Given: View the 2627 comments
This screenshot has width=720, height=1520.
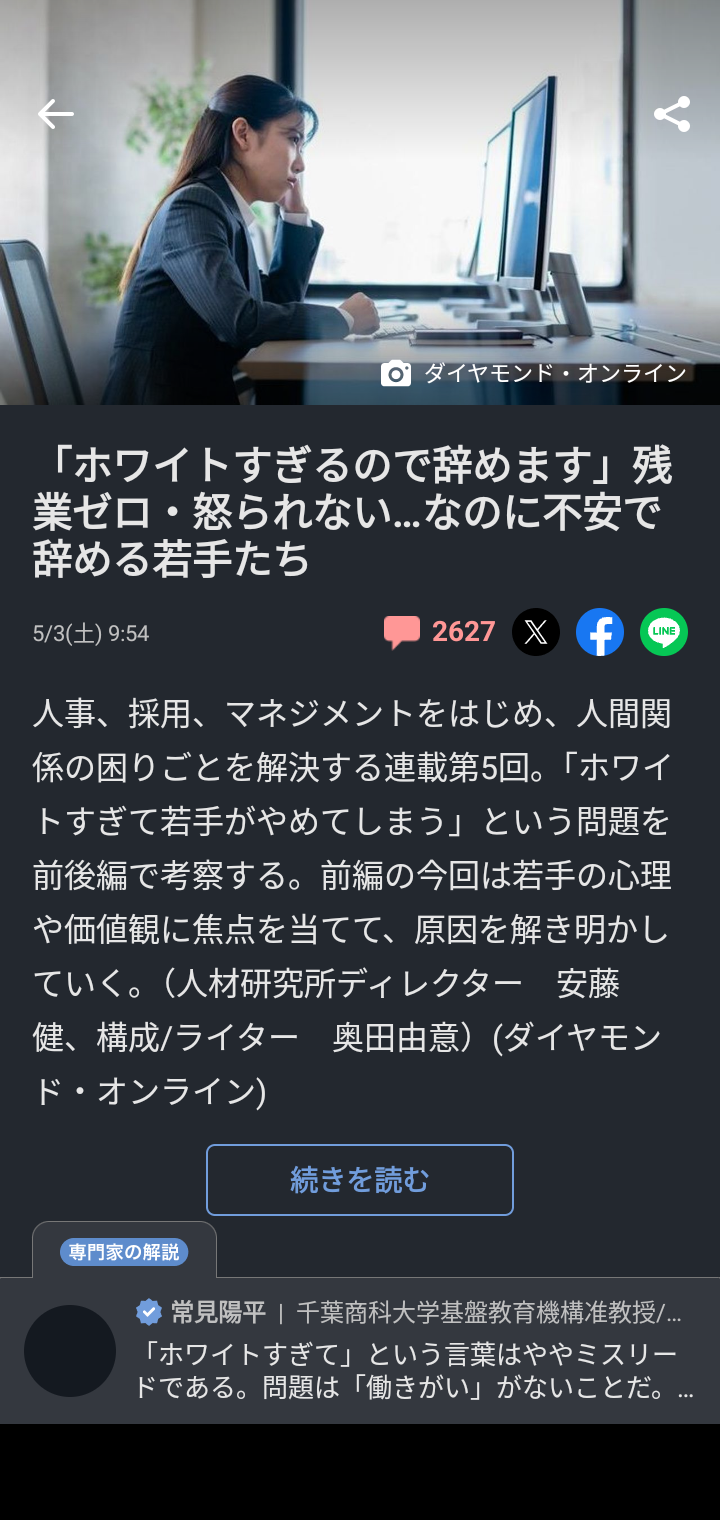Looking at the screenshot, I should coord(440,632).
